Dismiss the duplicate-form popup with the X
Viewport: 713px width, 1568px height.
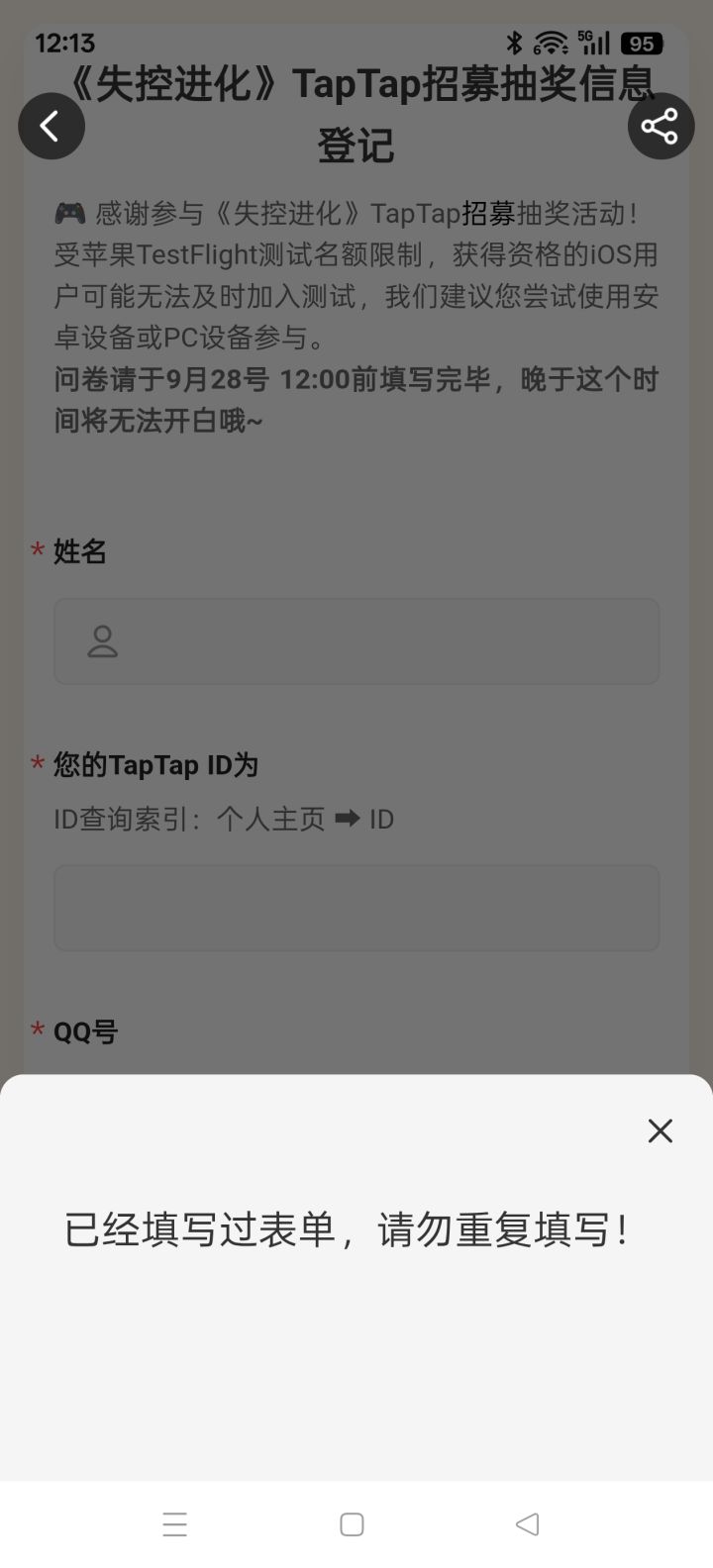point(660,1129)
